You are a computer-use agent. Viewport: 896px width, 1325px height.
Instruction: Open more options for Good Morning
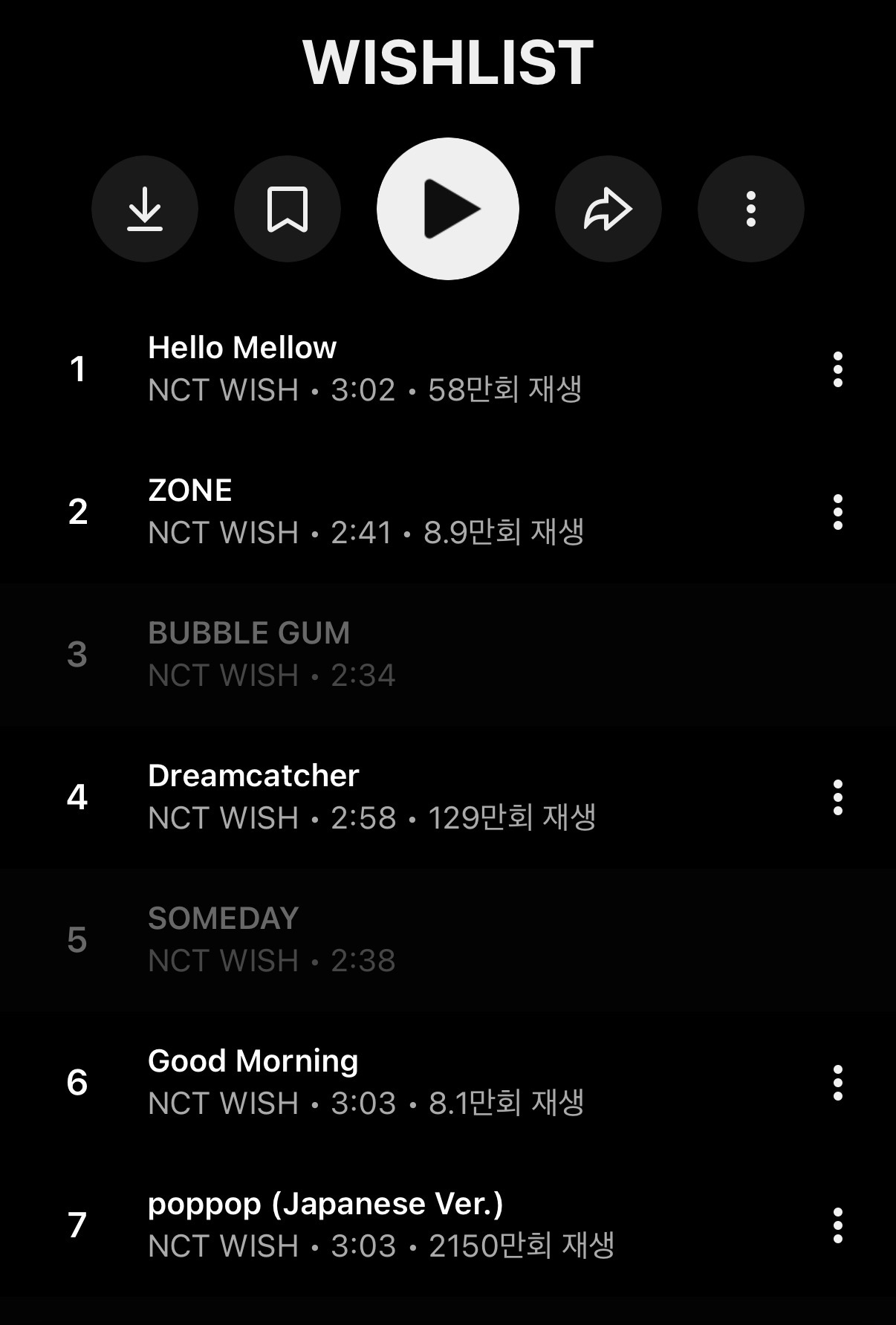coord(838,1083)
